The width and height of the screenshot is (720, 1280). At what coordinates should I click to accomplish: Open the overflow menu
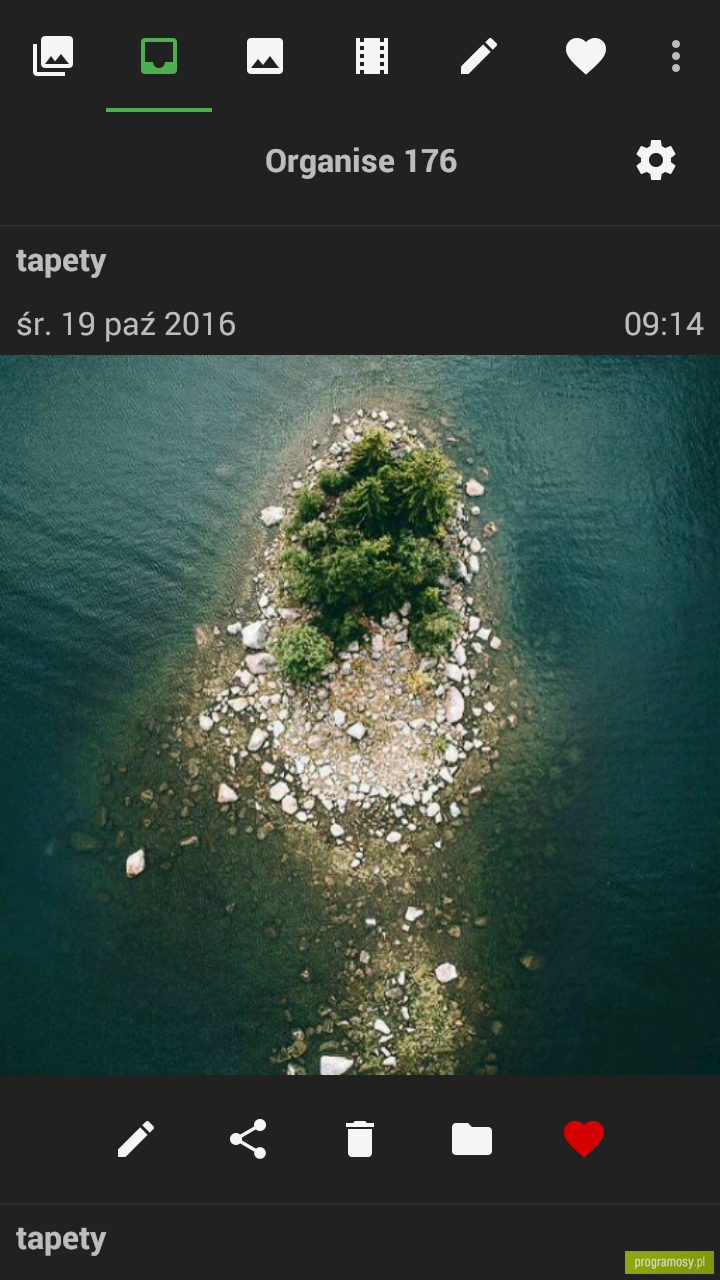tap(676, 56)
